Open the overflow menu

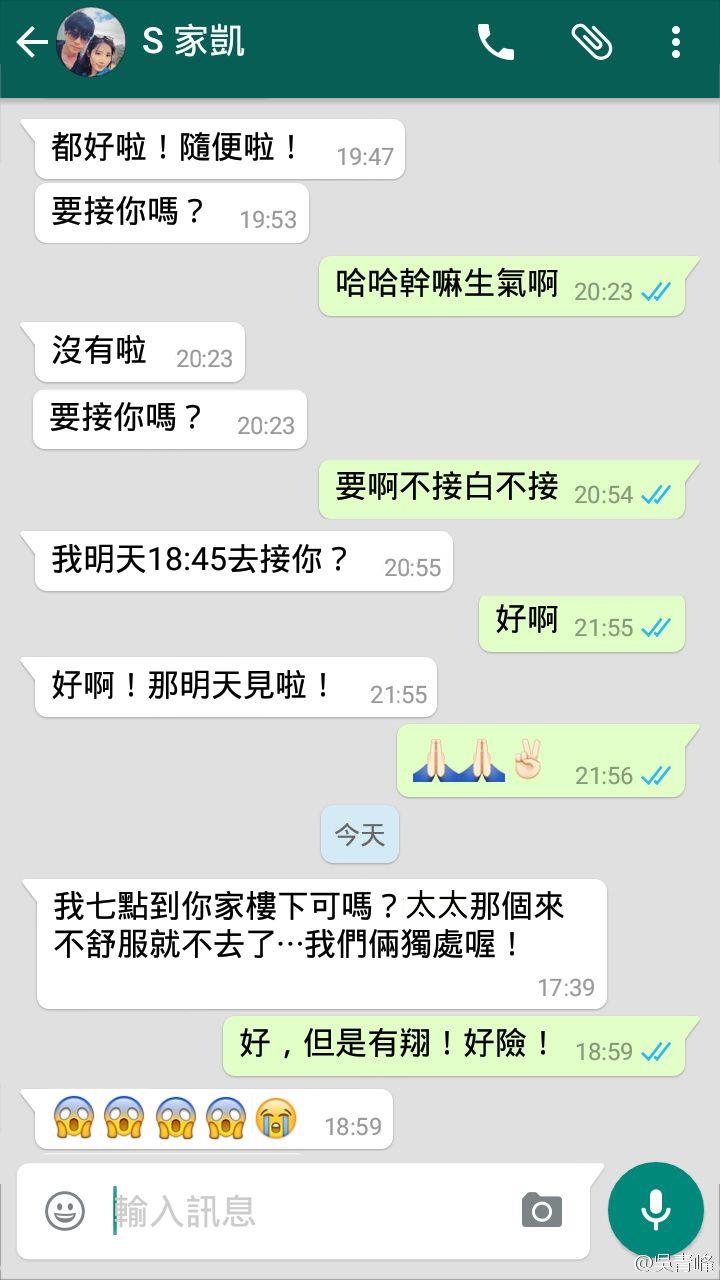(676, 42)
